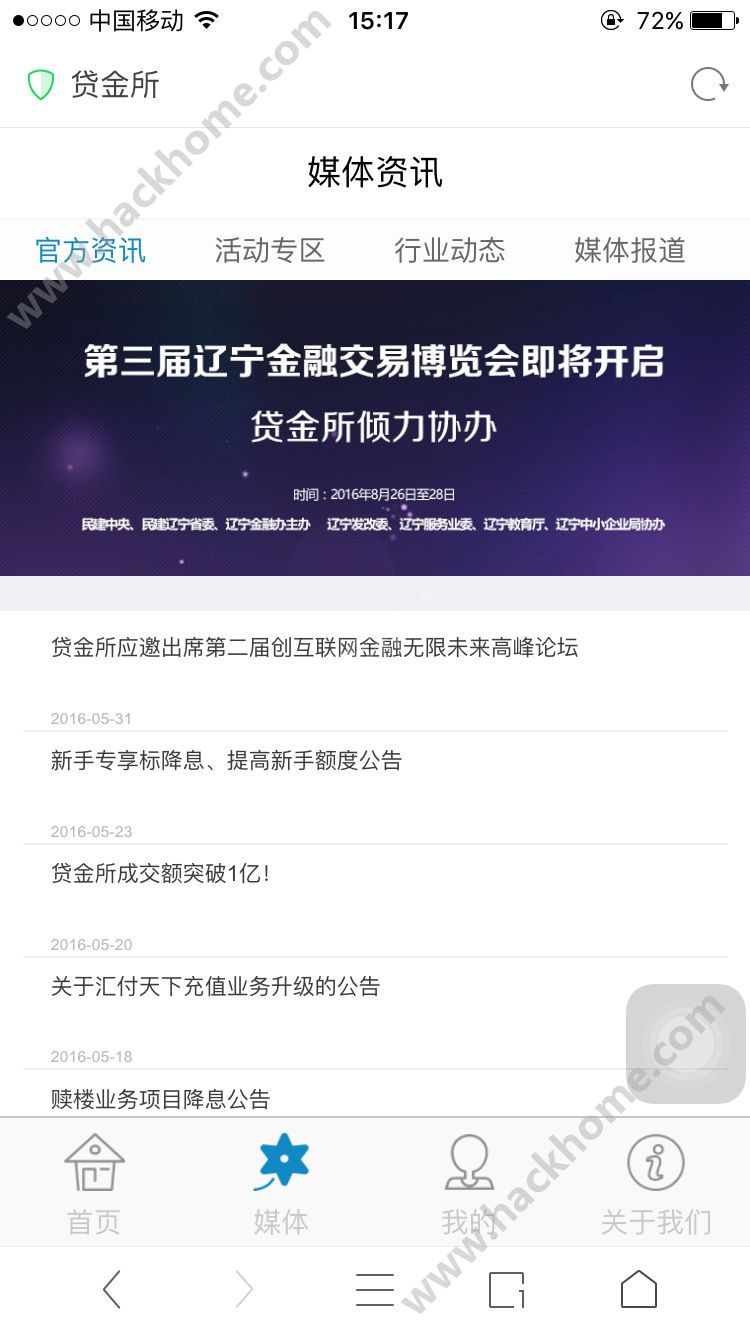Open 新手专享标降息、提高新手额度公告
The image size is (750, 1334).
tap(227, 761)
